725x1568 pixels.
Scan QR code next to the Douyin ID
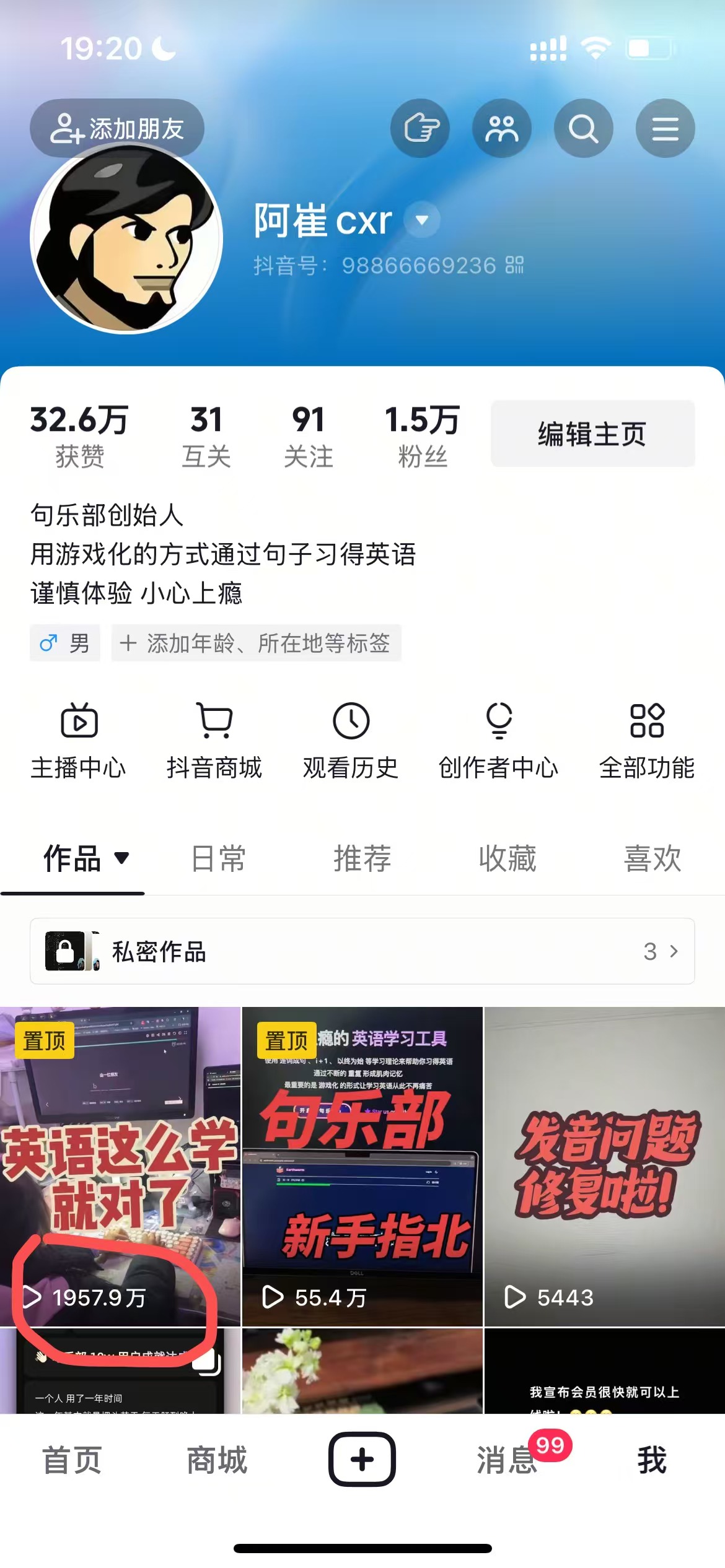pyautogui.click(x=516, y=265)
